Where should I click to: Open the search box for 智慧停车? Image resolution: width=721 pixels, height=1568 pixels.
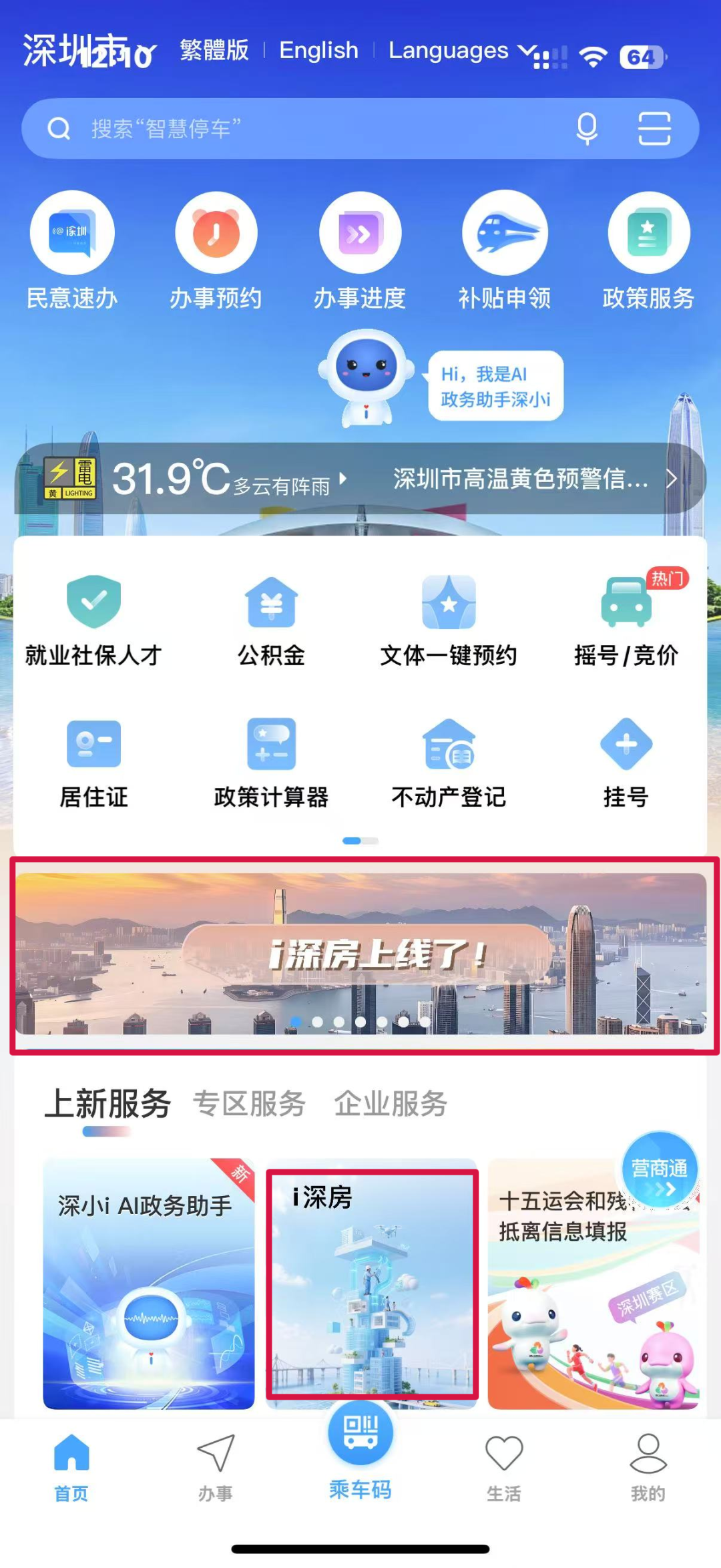point(300,128)
